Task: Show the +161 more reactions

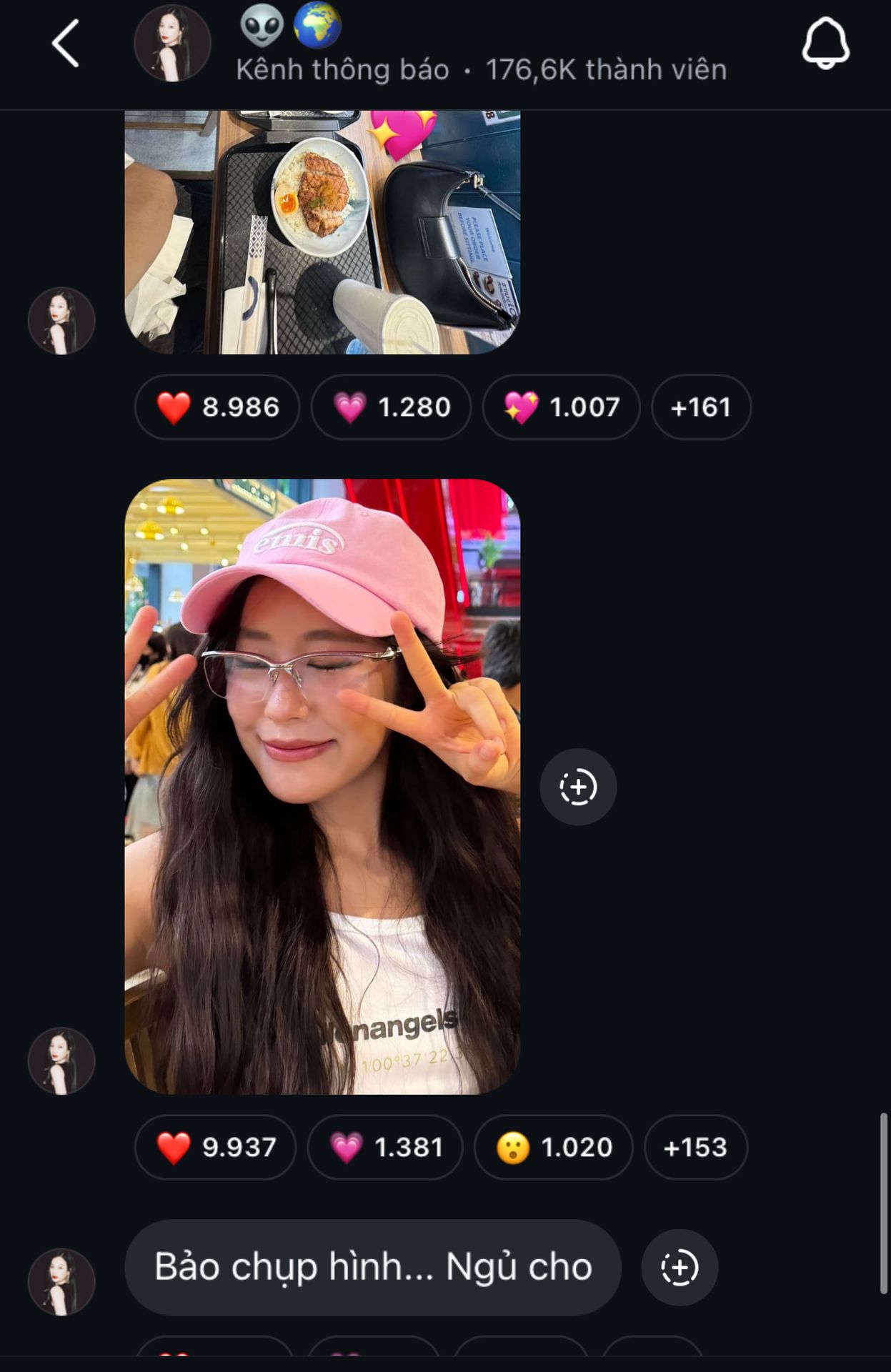Action: [x=701, y=407]
